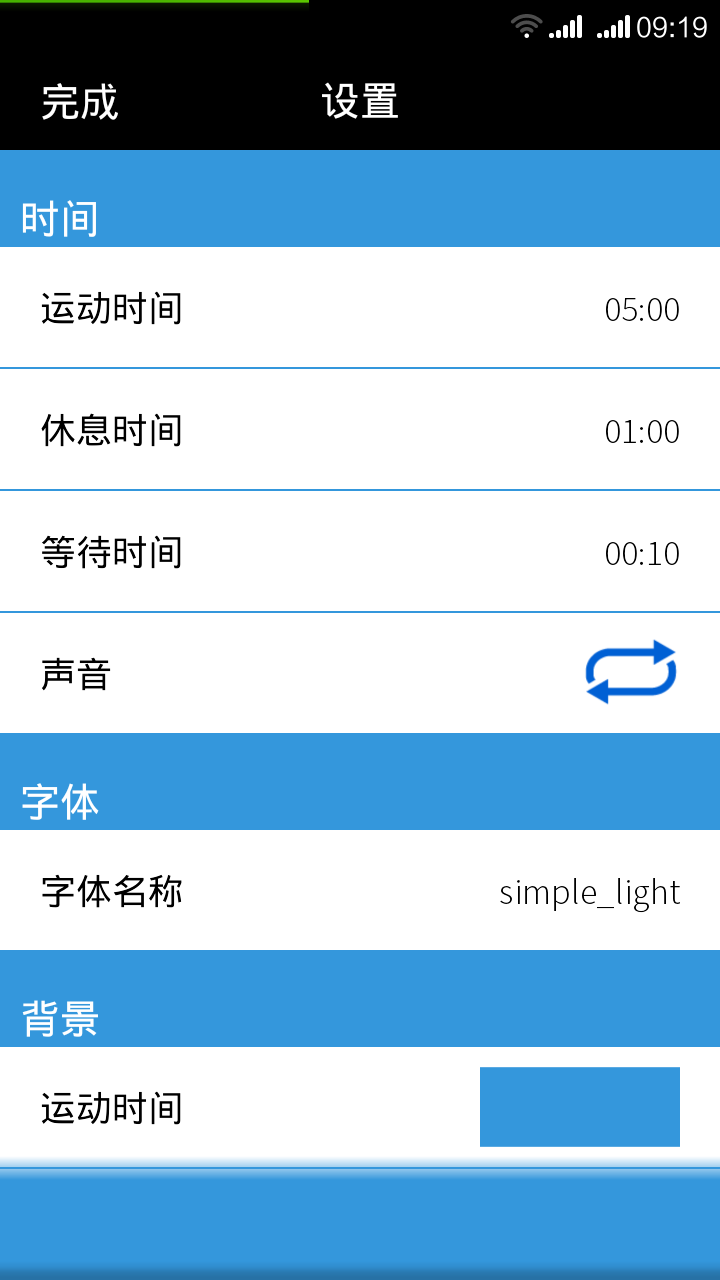Open 字体名称 font selection
Screen dimensions: 720x1280
(360, 890)
